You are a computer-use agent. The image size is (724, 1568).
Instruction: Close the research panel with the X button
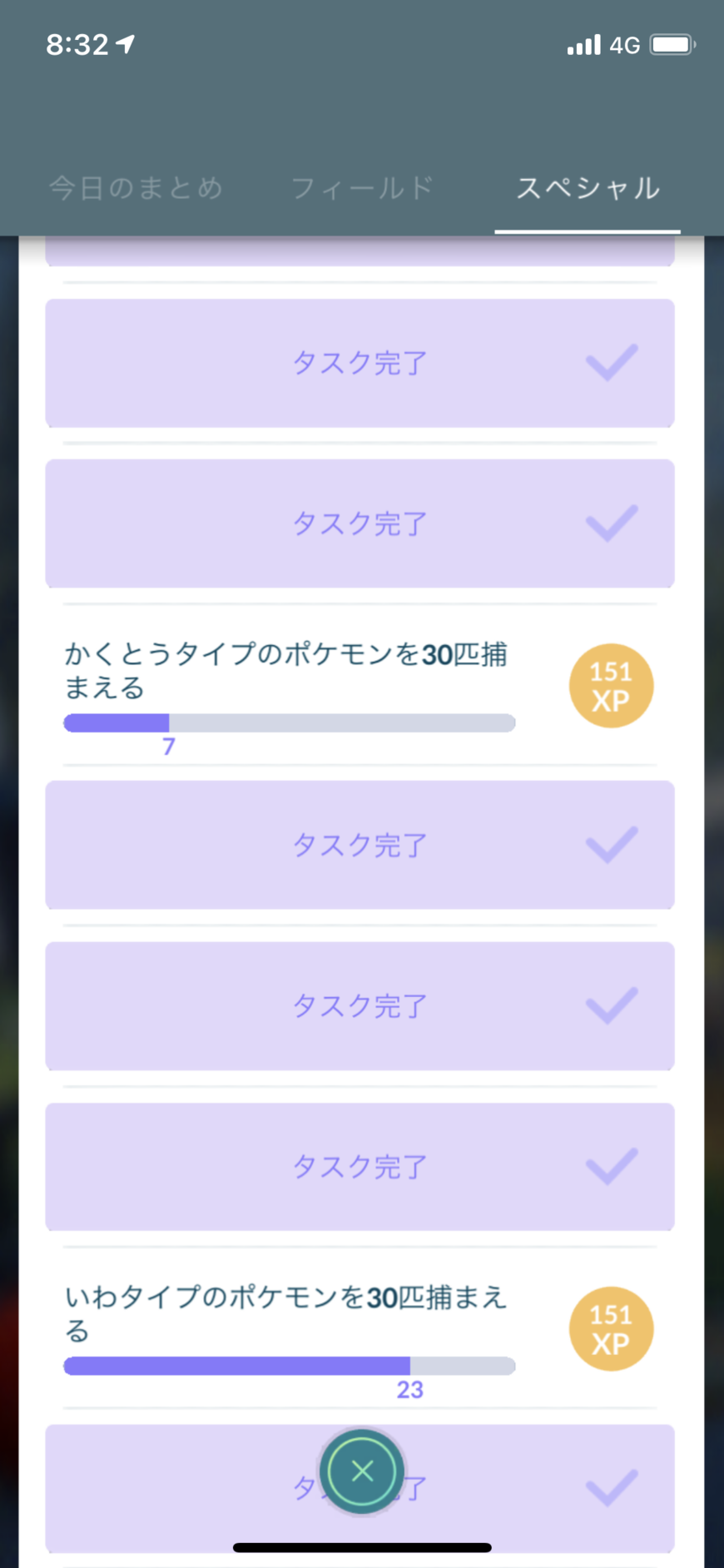[362, 1471]
